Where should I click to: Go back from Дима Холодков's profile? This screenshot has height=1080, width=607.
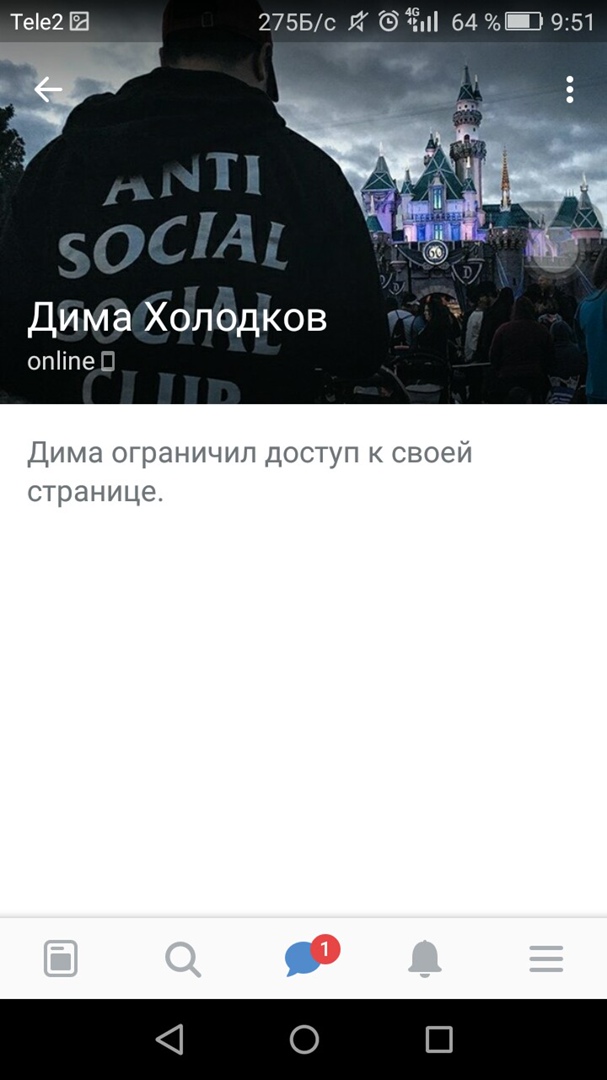tap(48, 90)
